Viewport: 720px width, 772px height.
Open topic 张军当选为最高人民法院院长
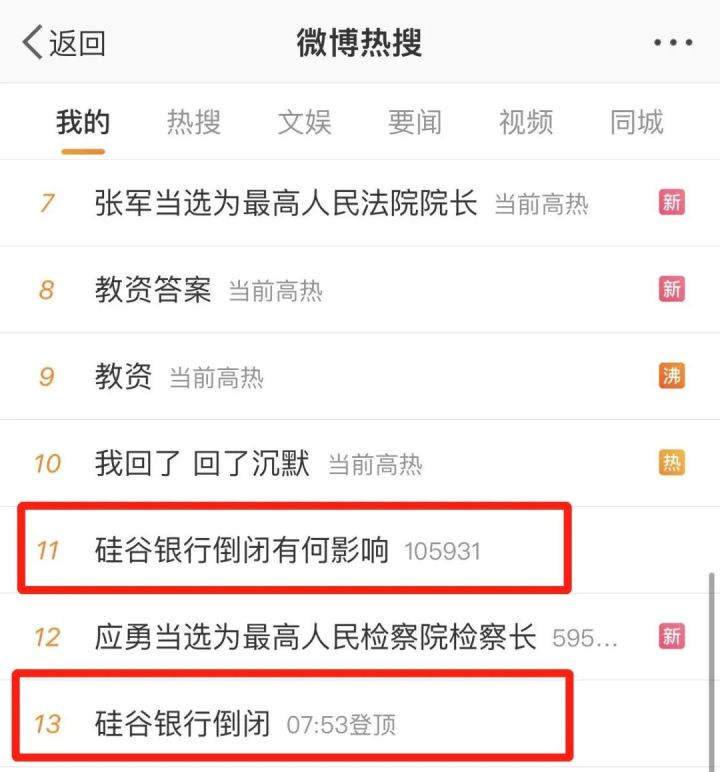click(x=285, y=204)
